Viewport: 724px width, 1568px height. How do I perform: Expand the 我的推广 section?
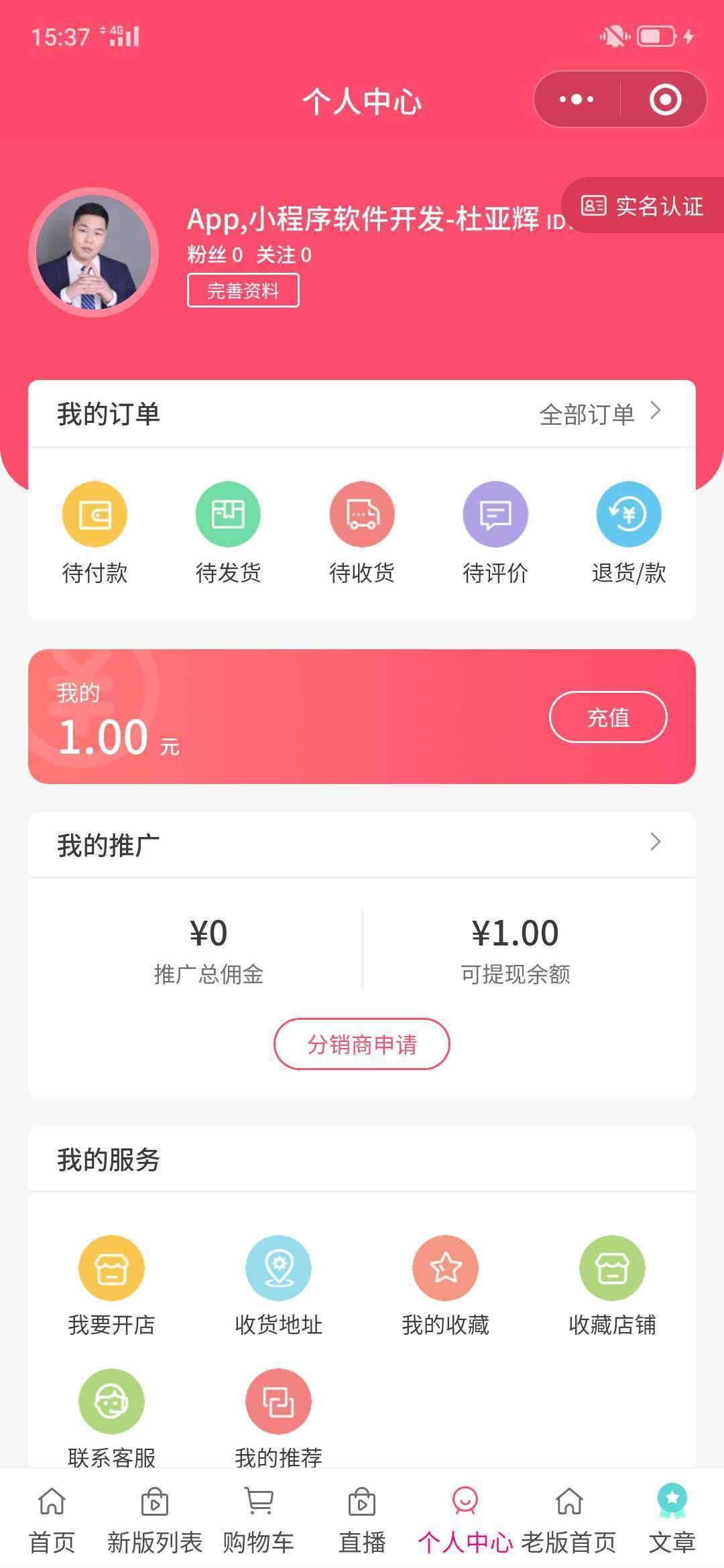pos(655,842)
